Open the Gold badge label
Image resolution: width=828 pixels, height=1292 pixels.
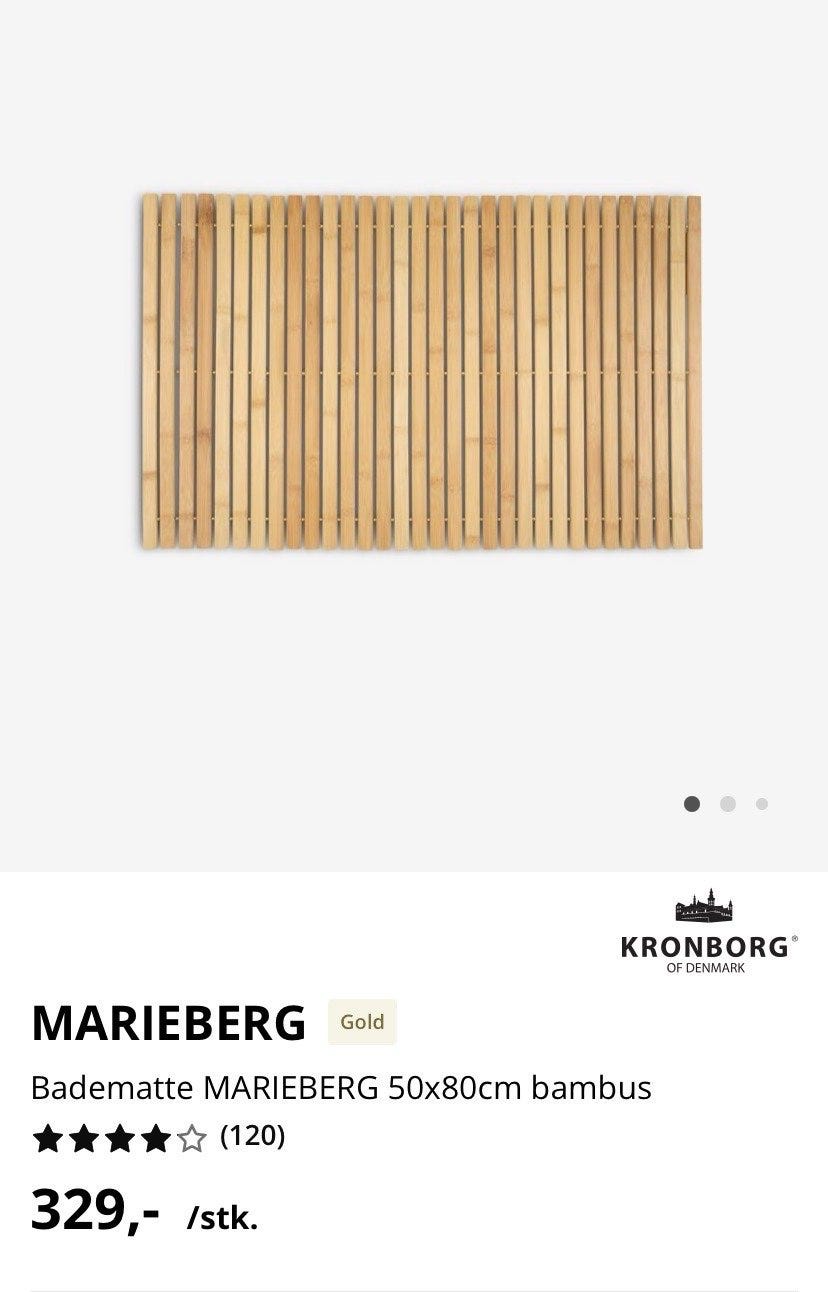362,1022
